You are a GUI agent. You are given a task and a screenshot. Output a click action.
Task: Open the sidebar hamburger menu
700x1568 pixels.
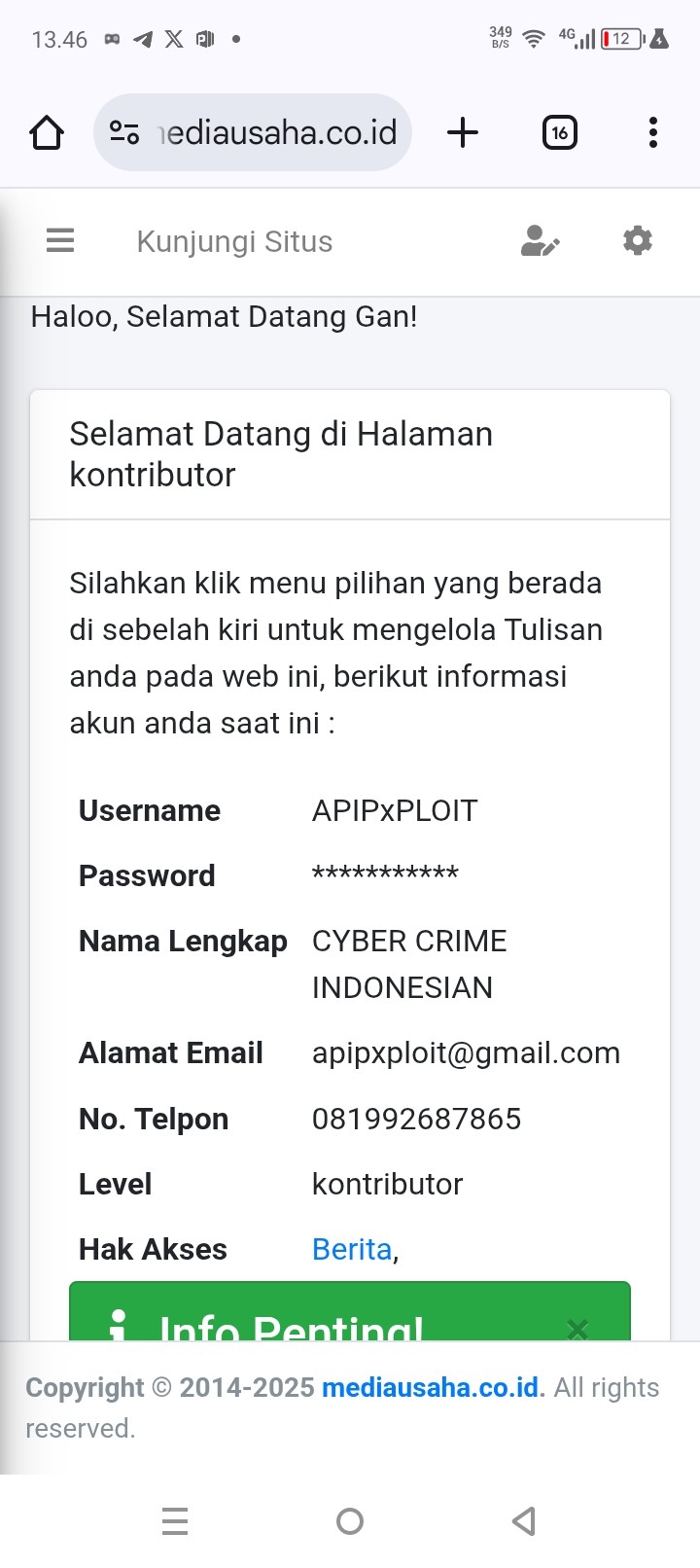point(59,240)
